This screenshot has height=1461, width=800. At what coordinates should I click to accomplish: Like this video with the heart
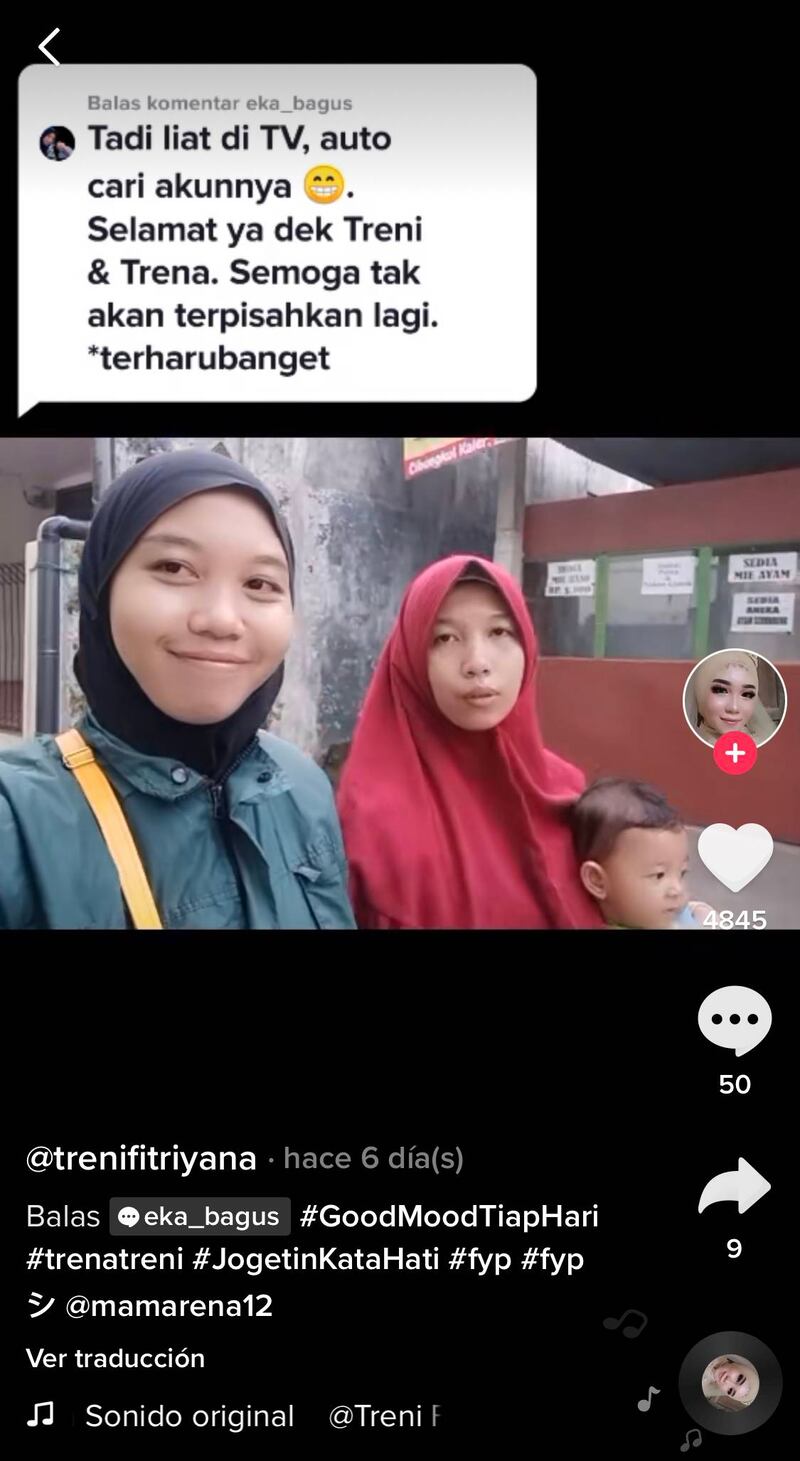point(735,857)
